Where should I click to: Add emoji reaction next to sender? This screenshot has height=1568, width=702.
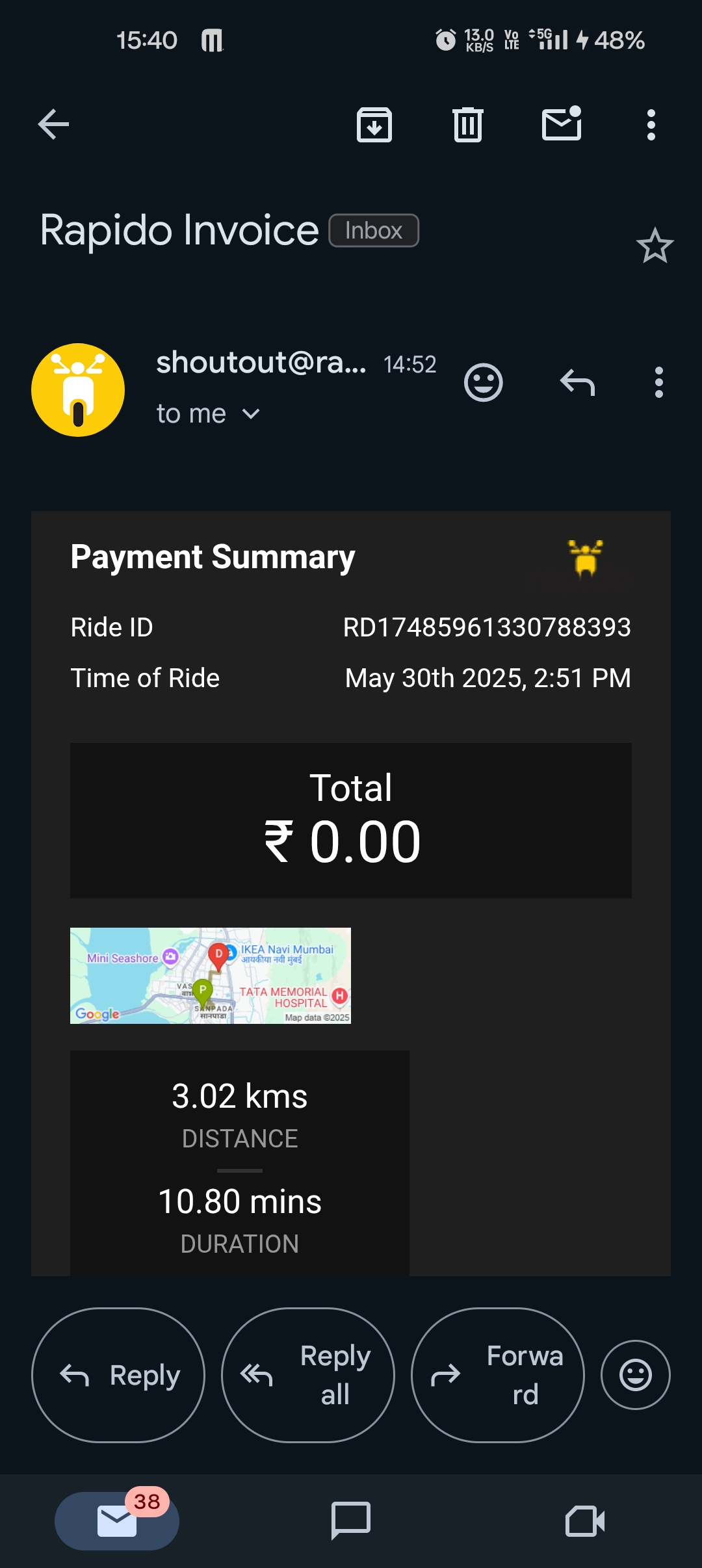click(x=483, y=382)
